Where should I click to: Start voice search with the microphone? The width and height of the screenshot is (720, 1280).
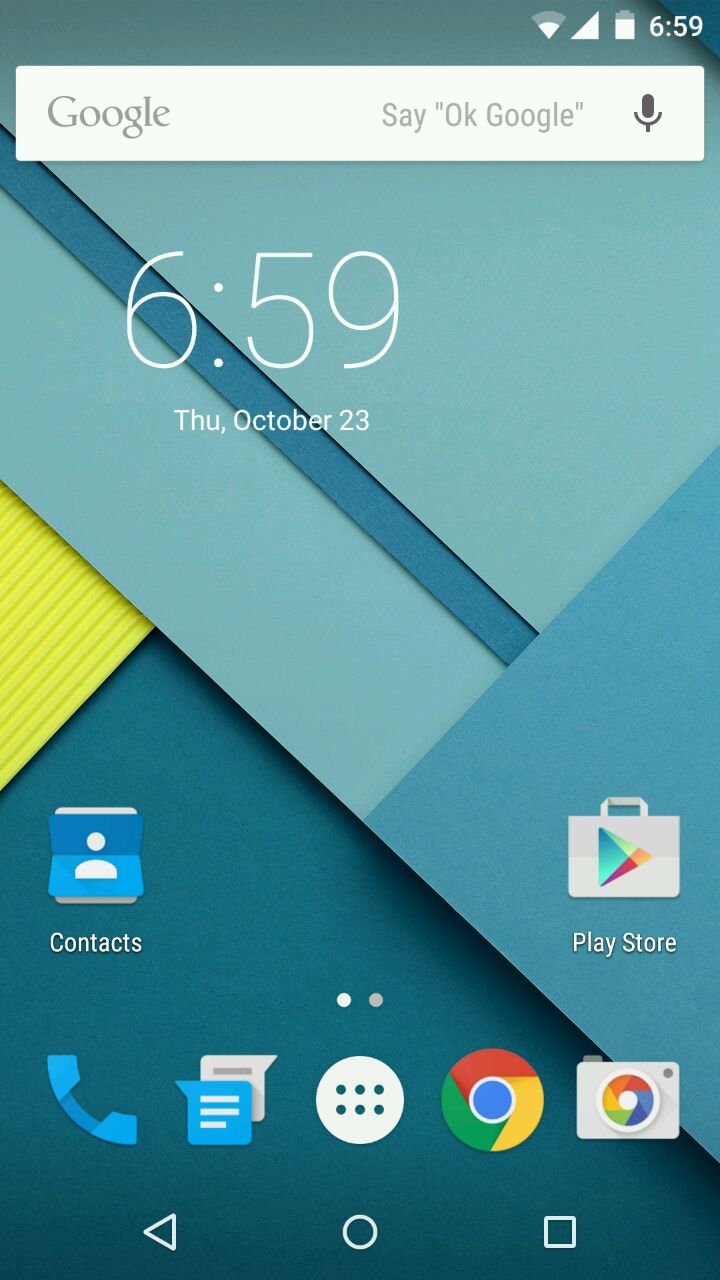648,114
